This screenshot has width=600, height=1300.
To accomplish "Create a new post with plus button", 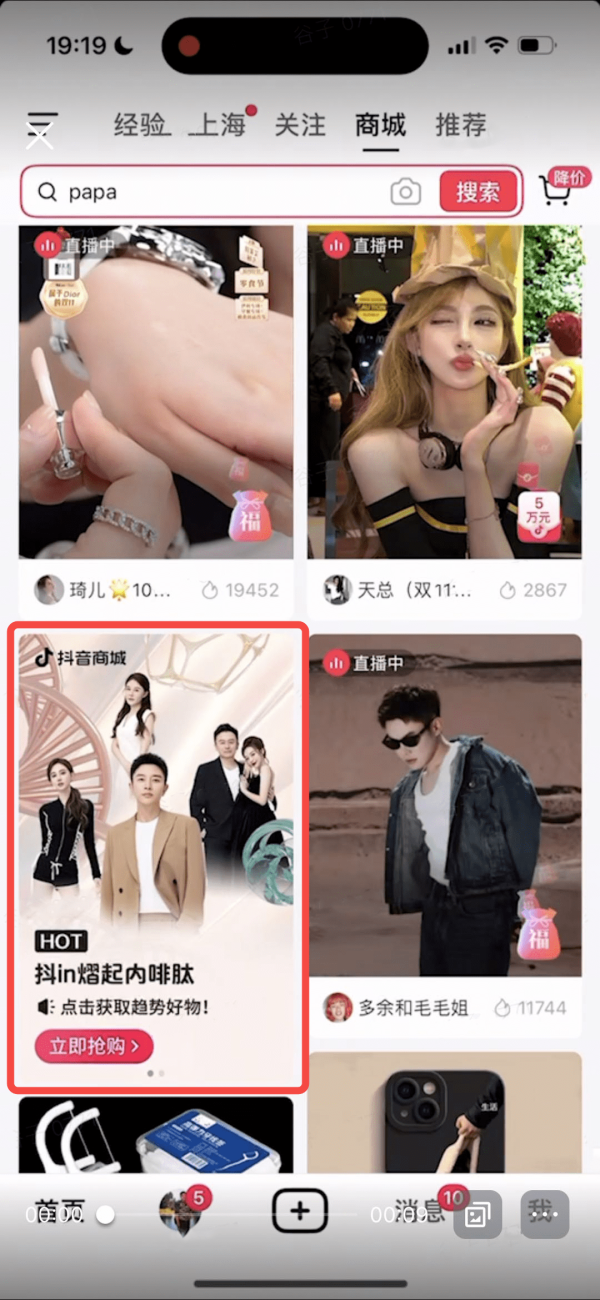I will [300, 1212].
